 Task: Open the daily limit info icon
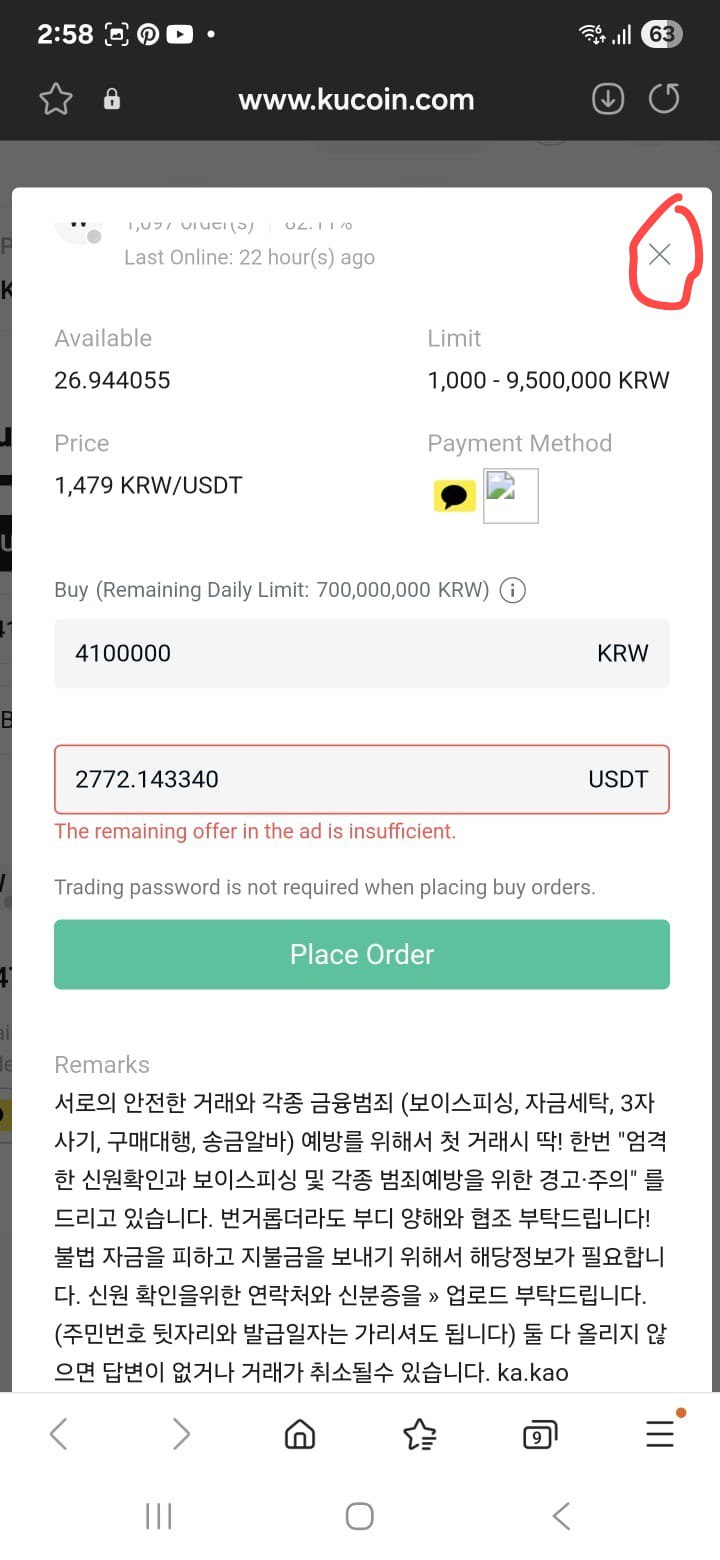(x=513, y=590)
